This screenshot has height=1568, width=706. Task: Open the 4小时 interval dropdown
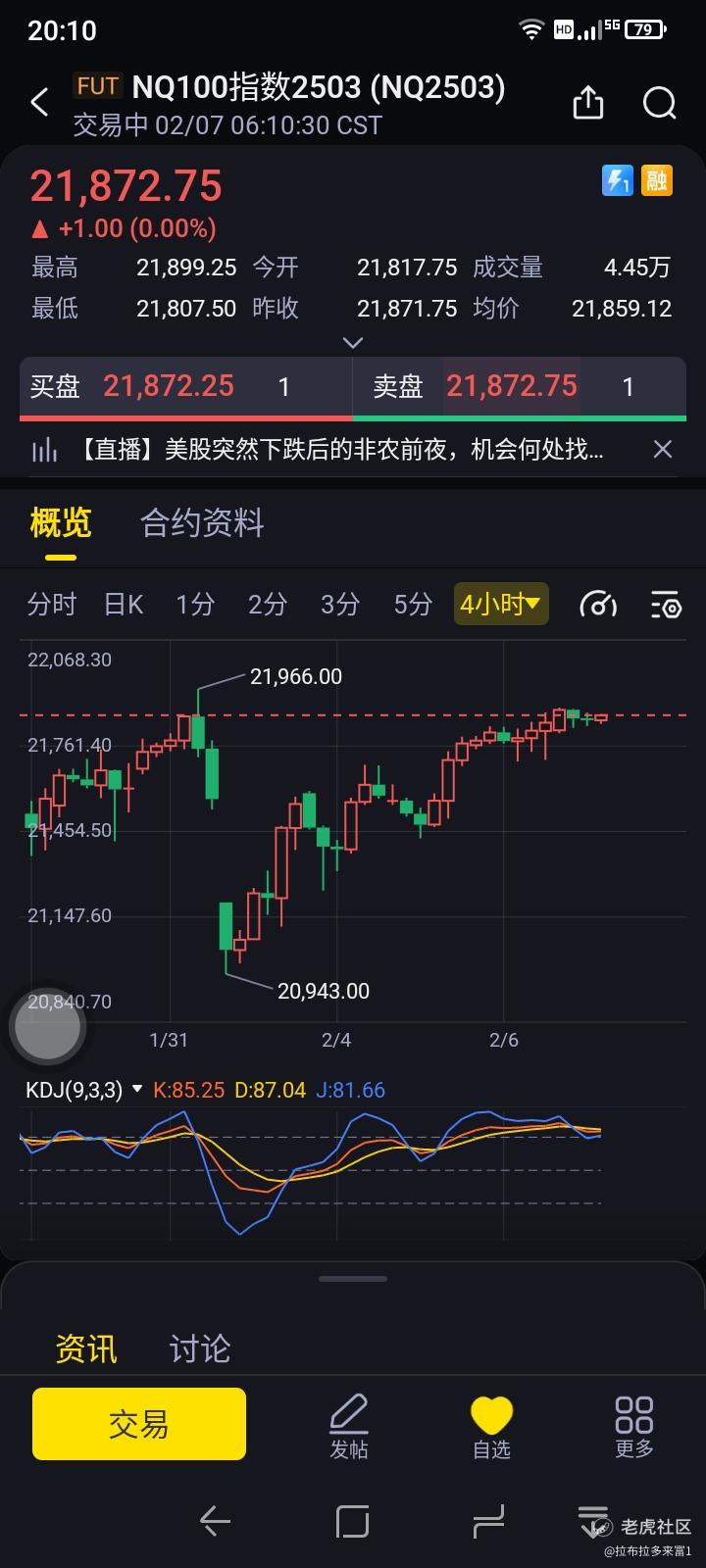pos(500,604)
